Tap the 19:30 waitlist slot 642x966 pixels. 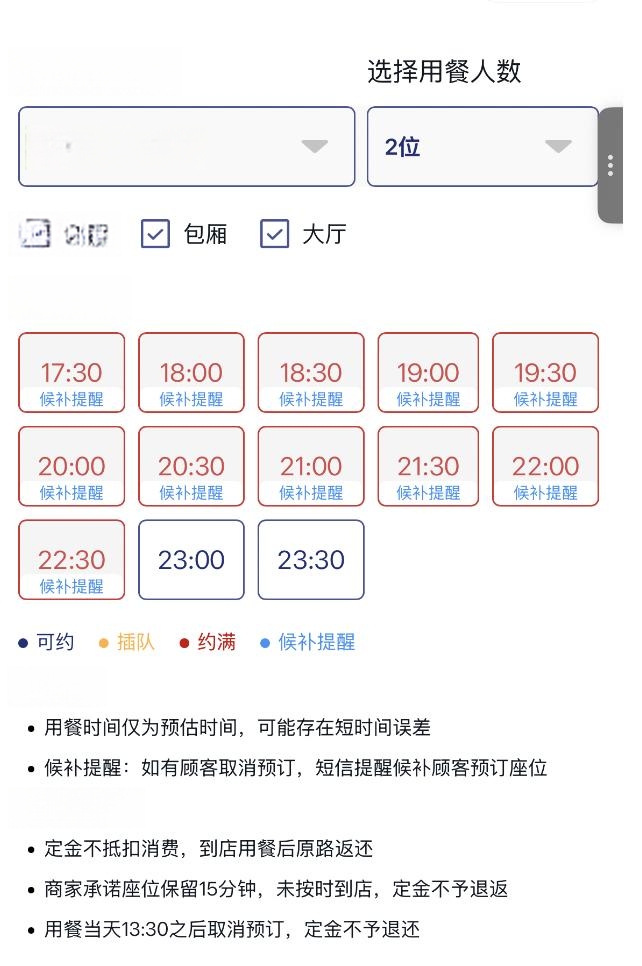(545, 373)
